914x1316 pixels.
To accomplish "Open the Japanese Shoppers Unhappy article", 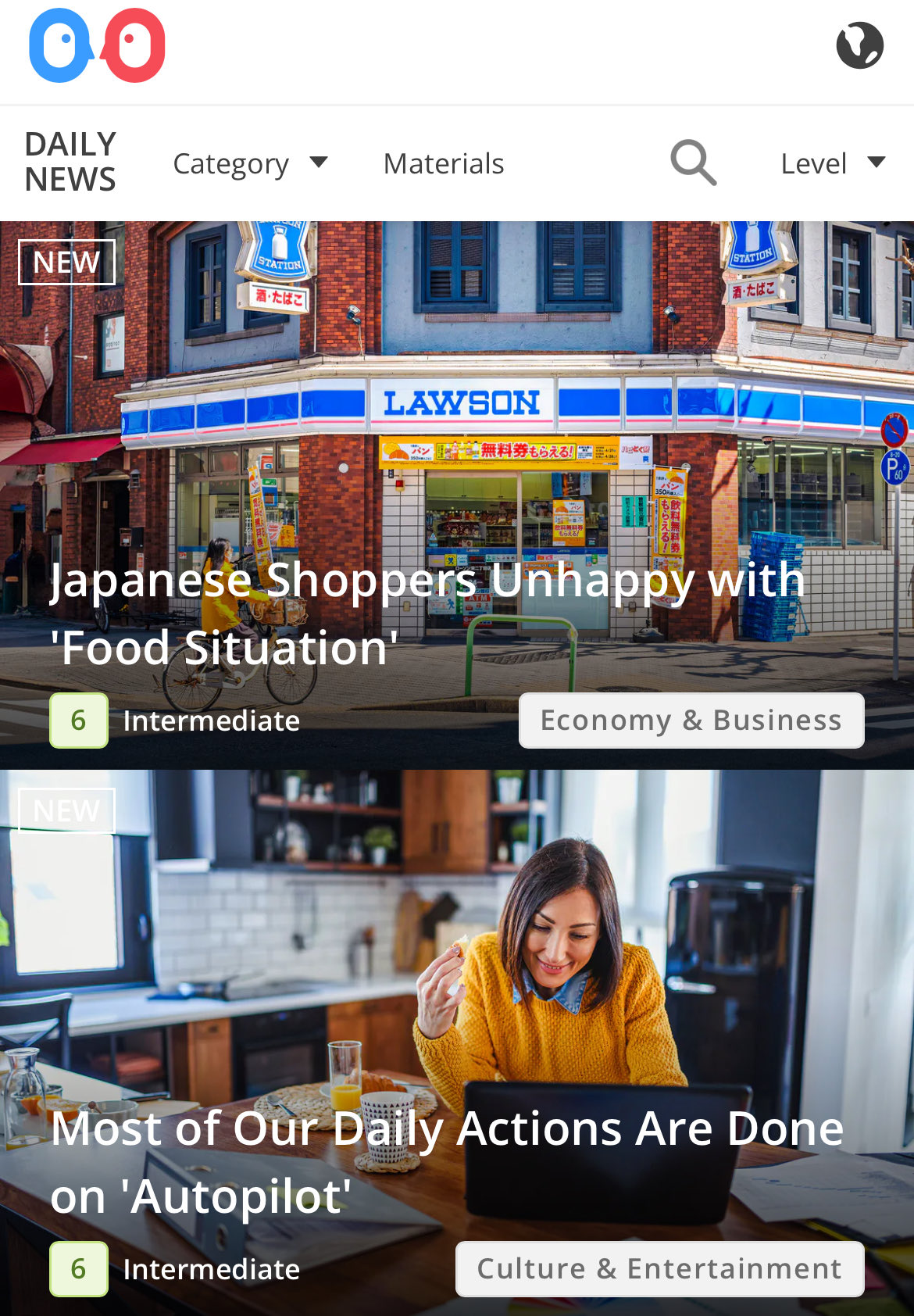I will (428, 613).
